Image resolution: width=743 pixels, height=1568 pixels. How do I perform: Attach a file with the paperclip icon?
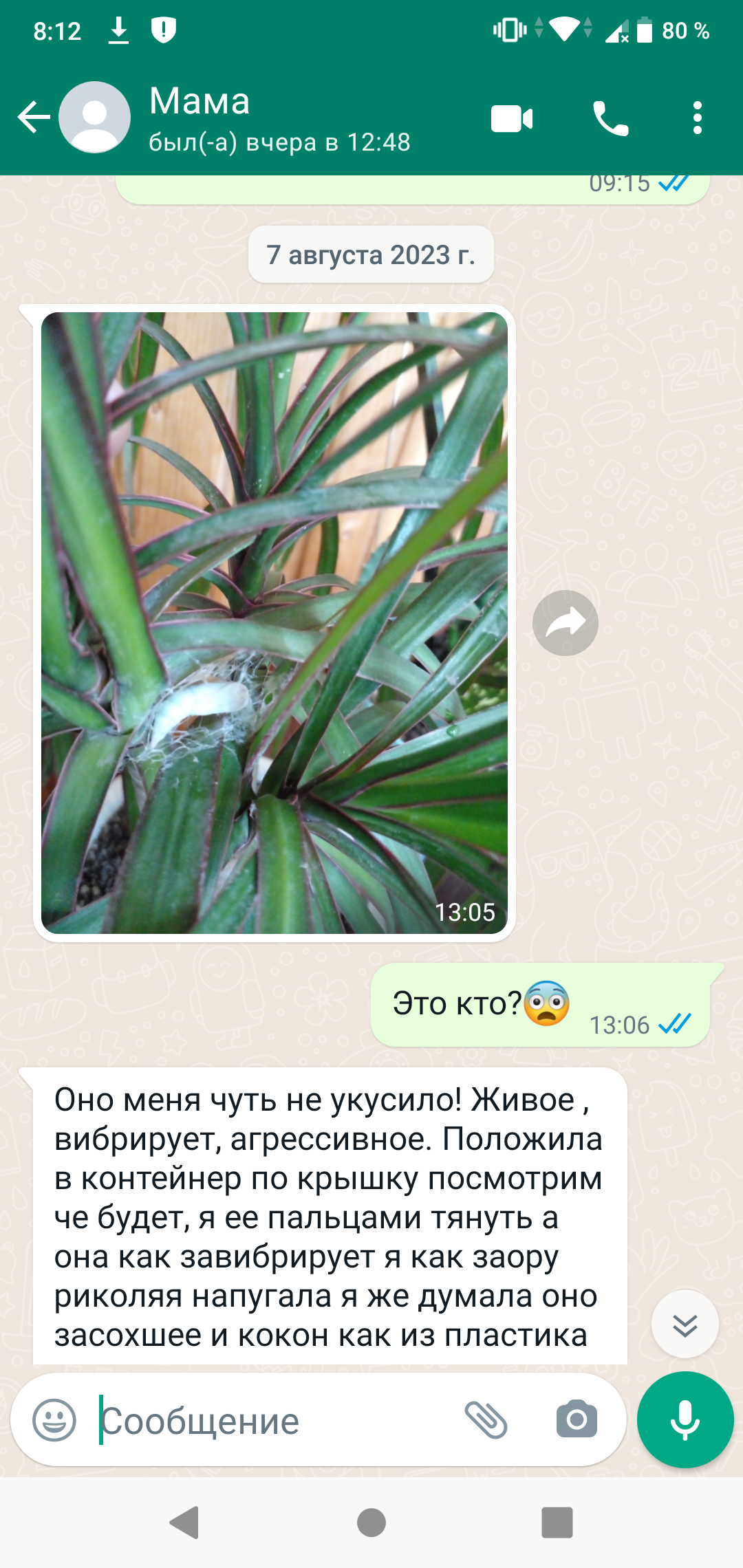[486, 1419]
